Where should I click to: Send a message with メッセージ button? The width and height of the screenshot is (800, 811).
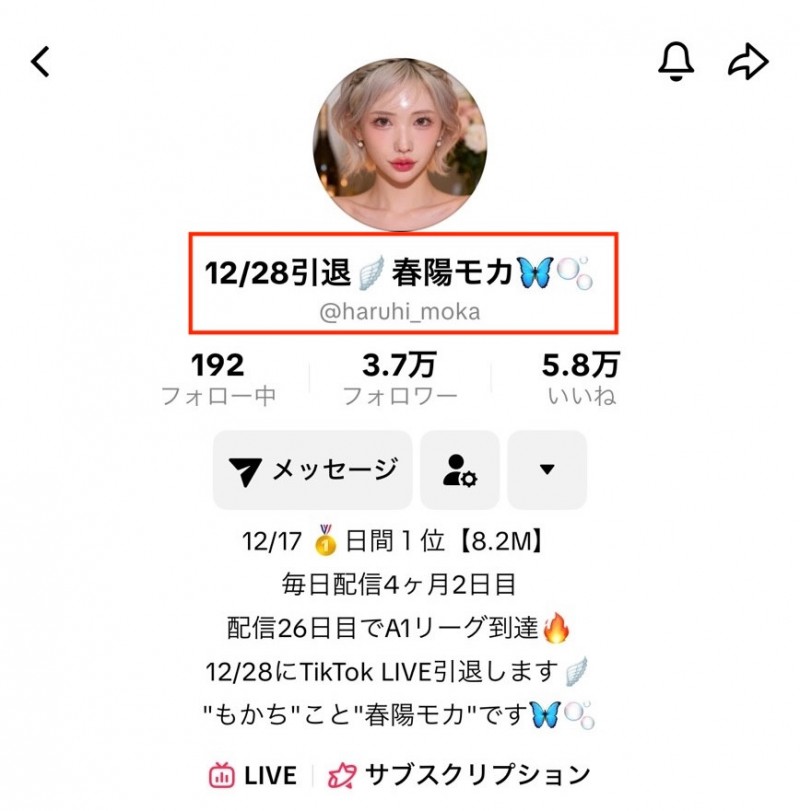coord(313,469)
